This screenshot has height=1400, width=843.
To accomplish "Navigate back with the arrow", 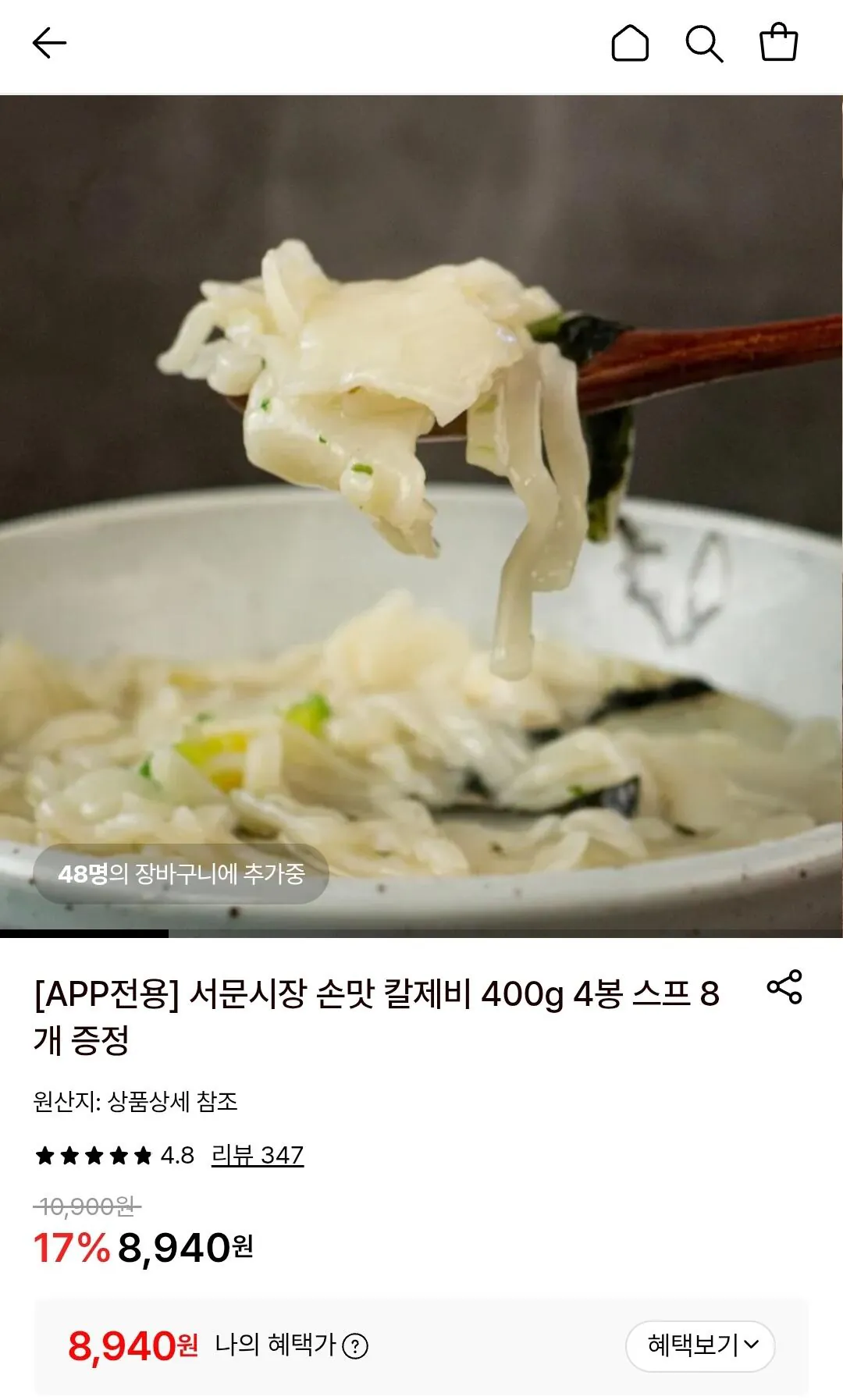I will (49, 43).
